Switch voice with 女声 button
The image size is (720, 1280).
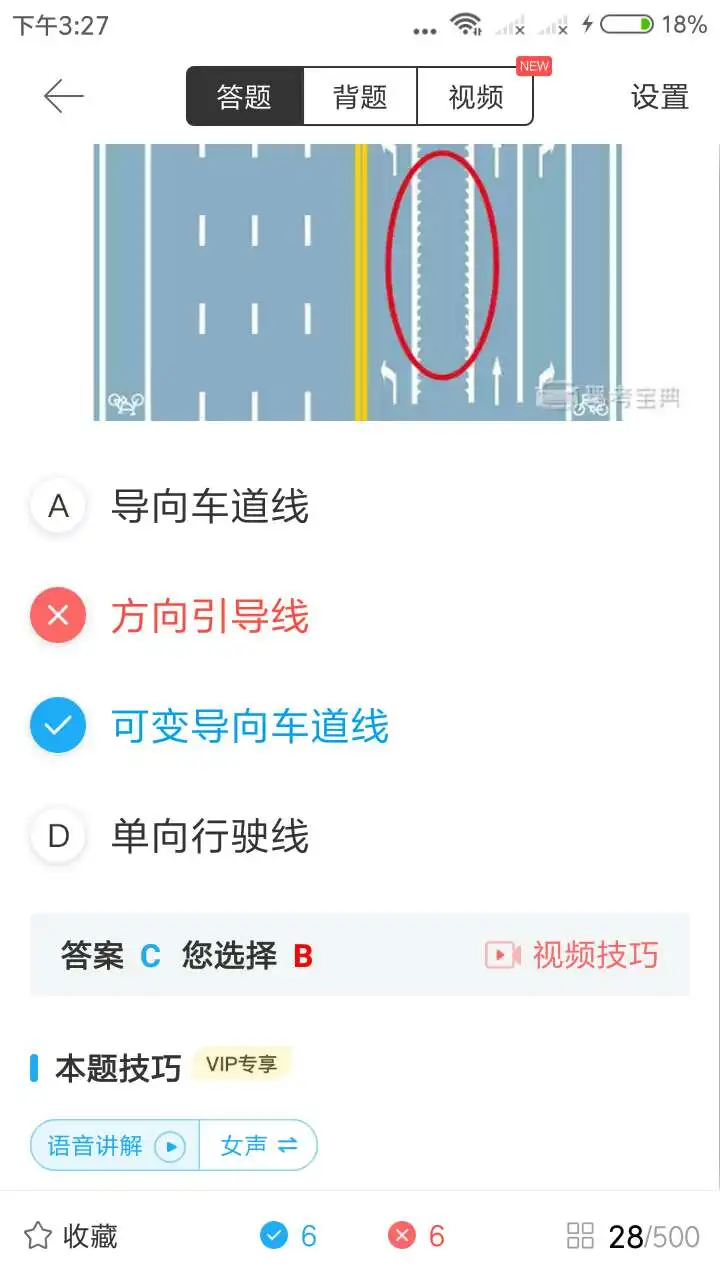coord(258,1145)
